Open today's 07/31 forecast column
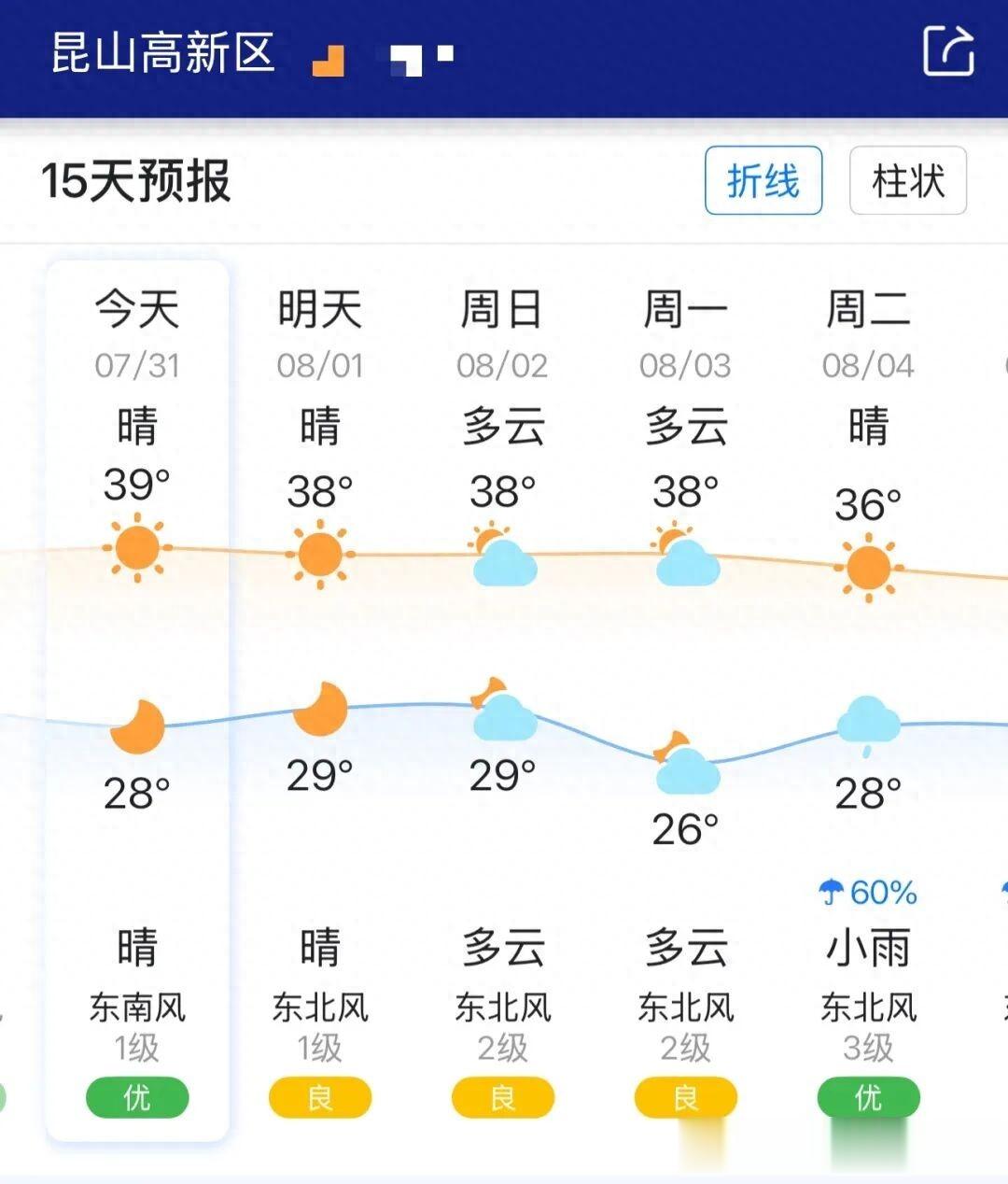Image resolution: width=1008 pixels, height=1184 pixels. [137, 701]
